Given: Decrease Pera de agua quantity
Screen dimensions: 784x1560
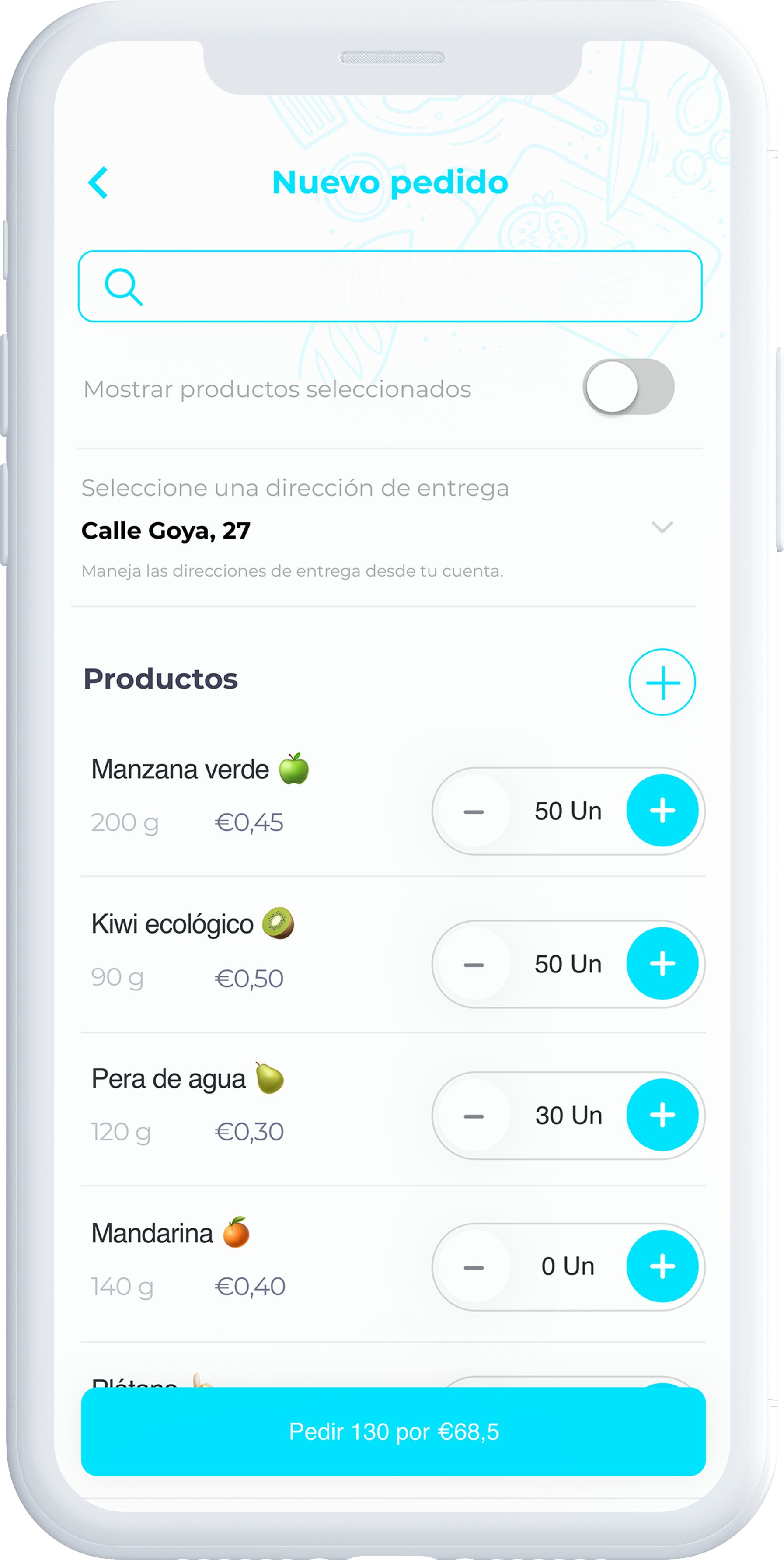Looking at the screenshot, I should [474, 1116].
